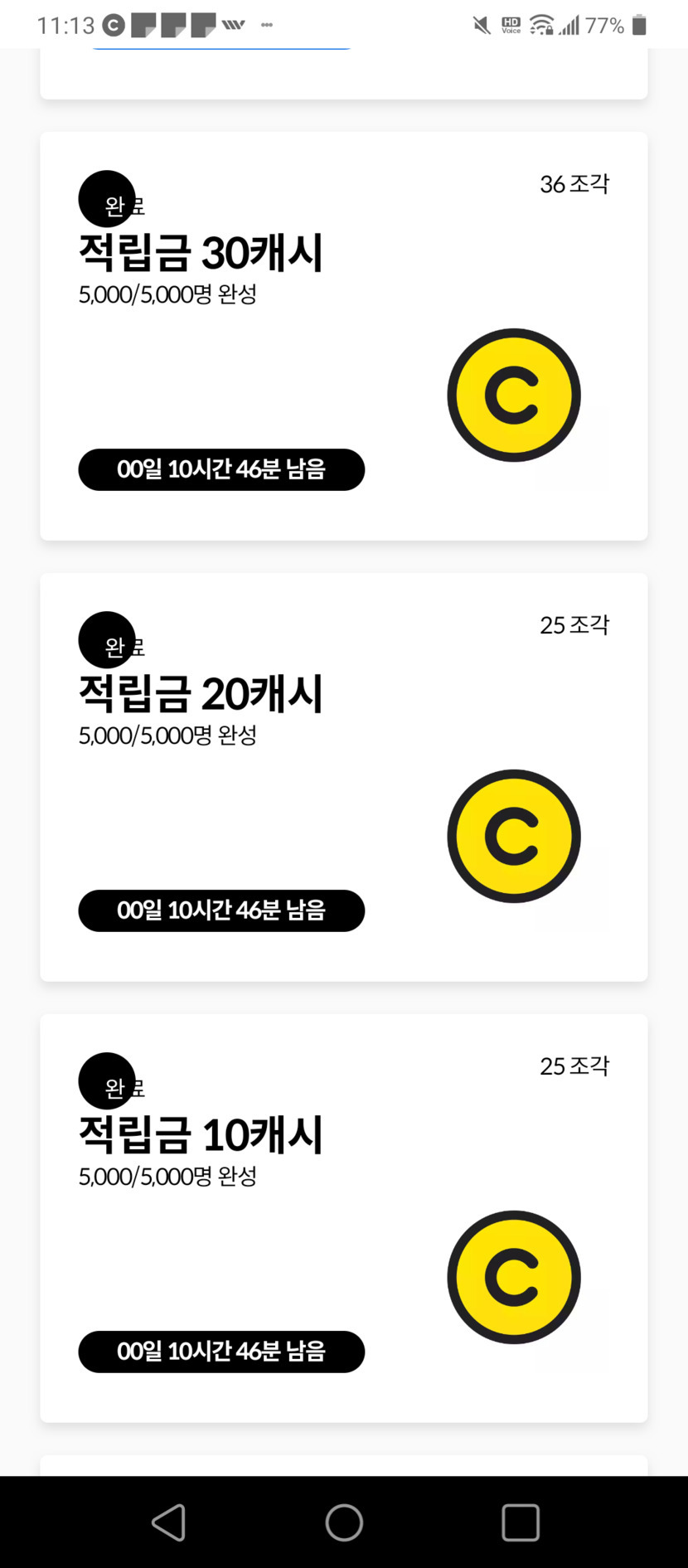688x1568 pixels.
Task: Open the 적립금 10캐시 reward card
Action: (343, 1218)
